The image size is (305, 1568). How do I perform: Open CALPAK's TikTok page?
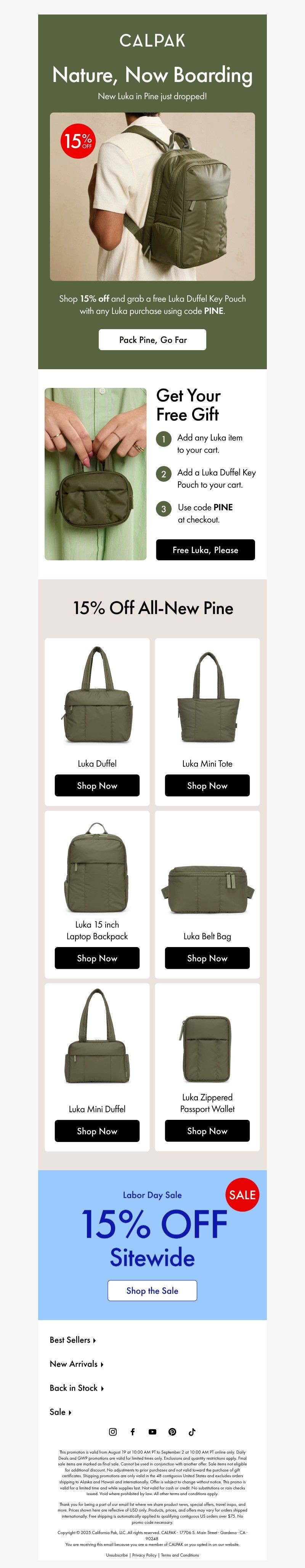pyautogui.click(x=192, y=1432)
